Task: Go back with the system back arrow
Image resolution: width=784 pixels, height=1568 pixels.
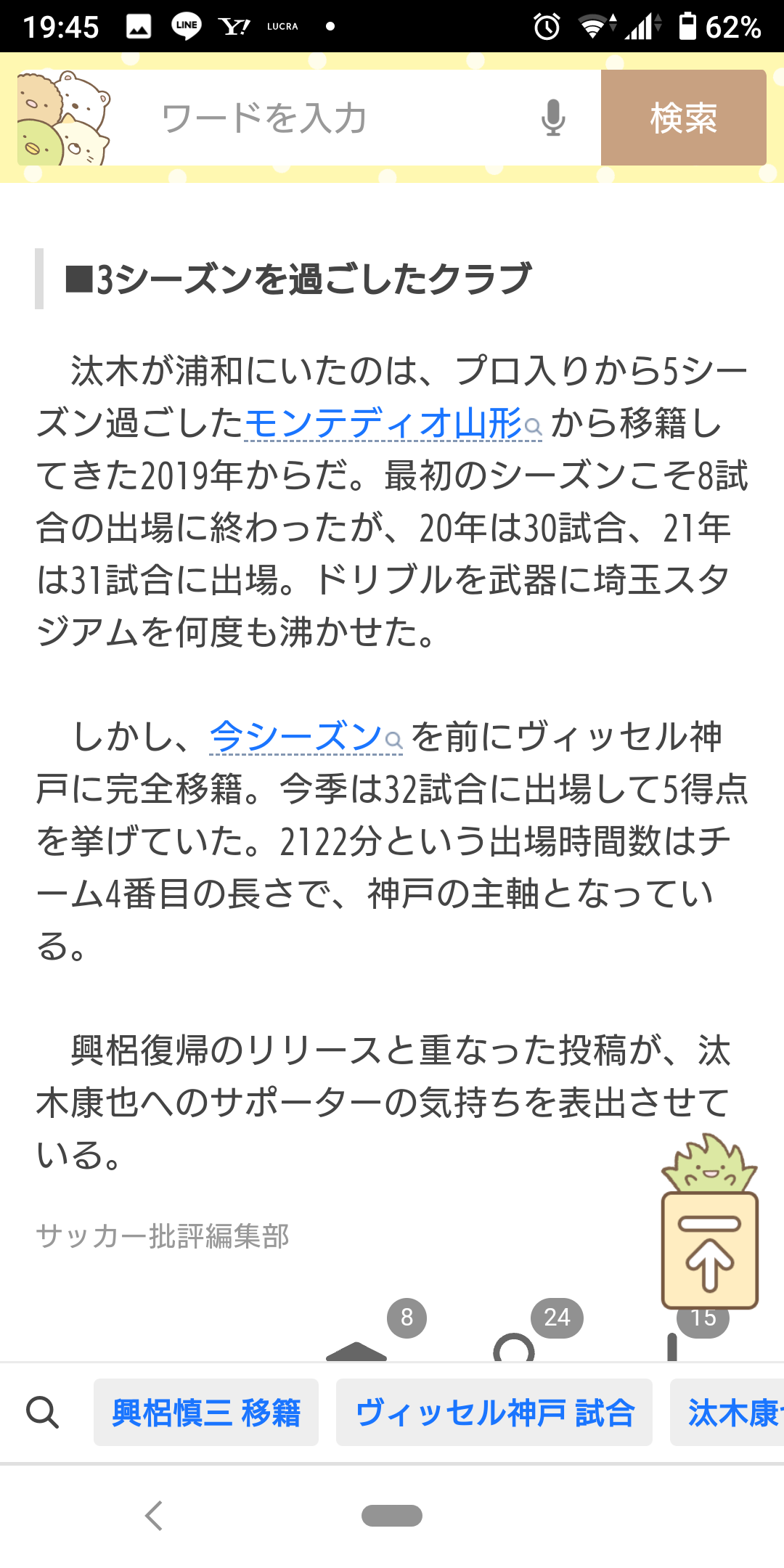Action: click(154, 1516)
